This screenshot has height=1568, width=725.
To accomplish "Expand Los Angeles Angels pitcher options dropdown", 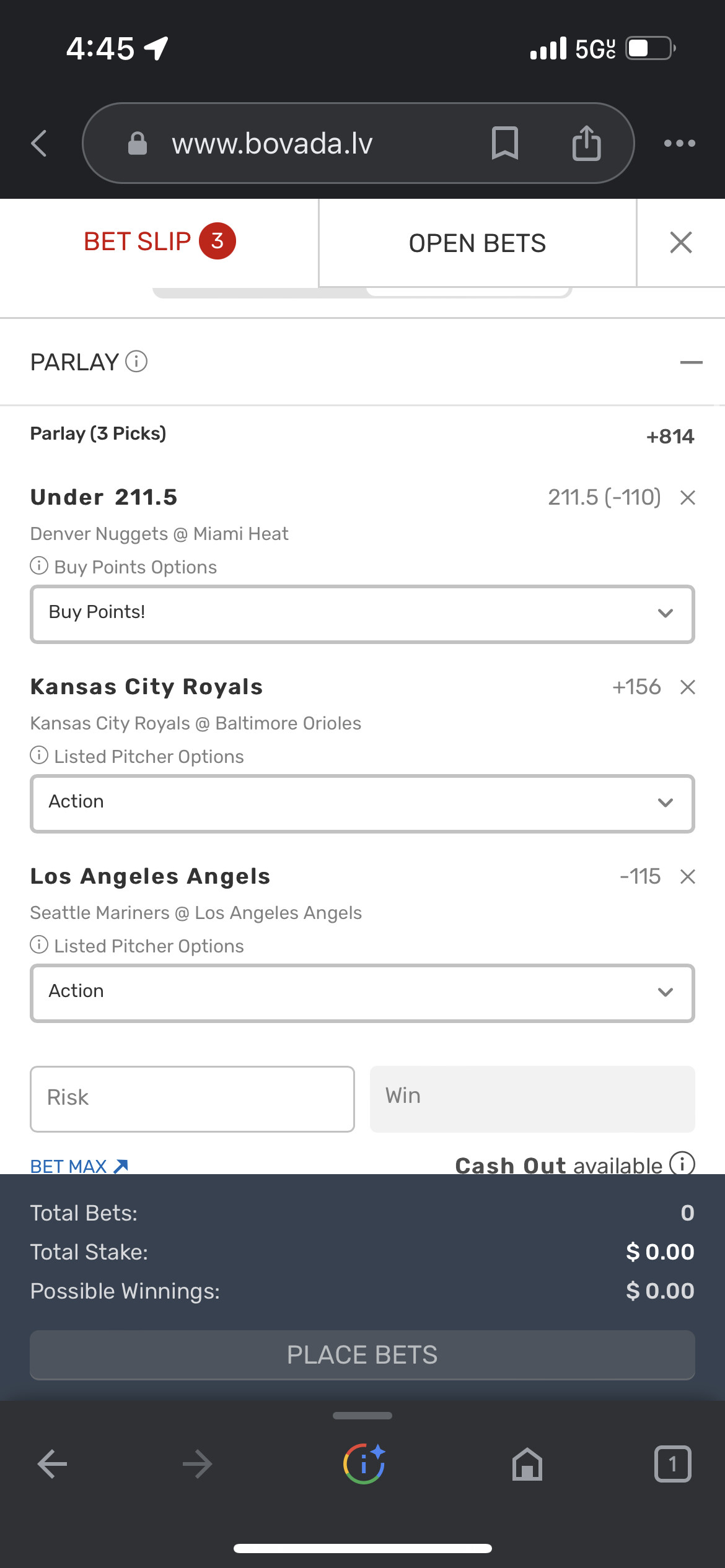I will tap(362, 993).
